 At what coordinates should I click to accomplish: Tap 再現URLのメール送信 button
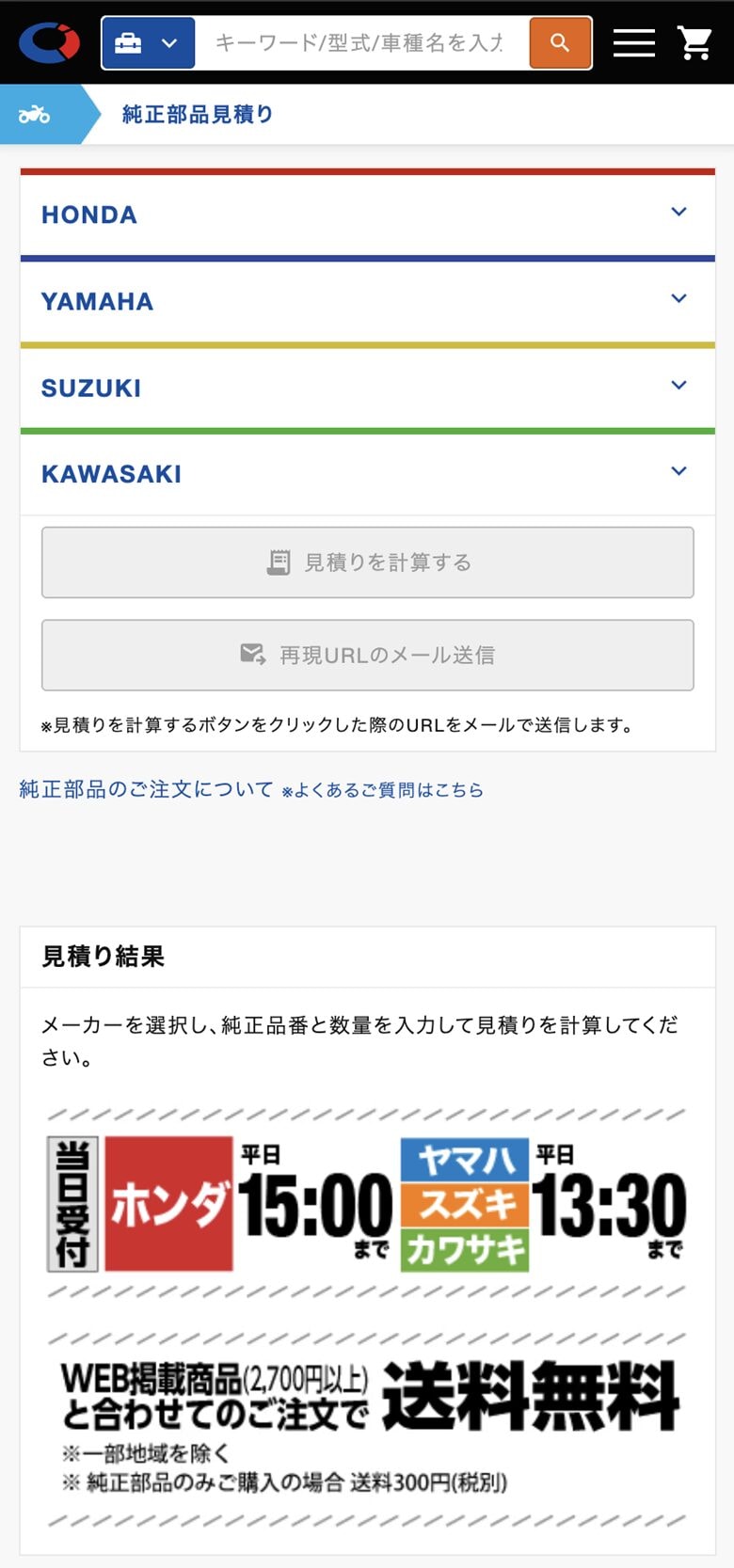coord(368,655)
